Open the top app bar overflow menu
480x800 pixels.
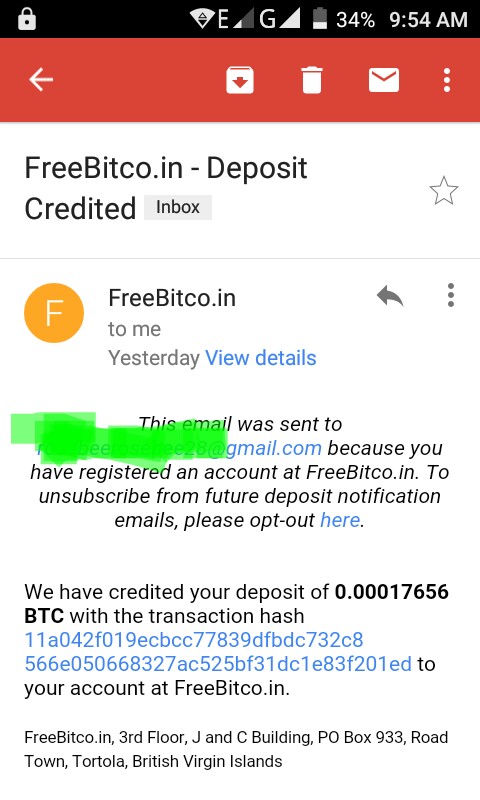point(447,80)
